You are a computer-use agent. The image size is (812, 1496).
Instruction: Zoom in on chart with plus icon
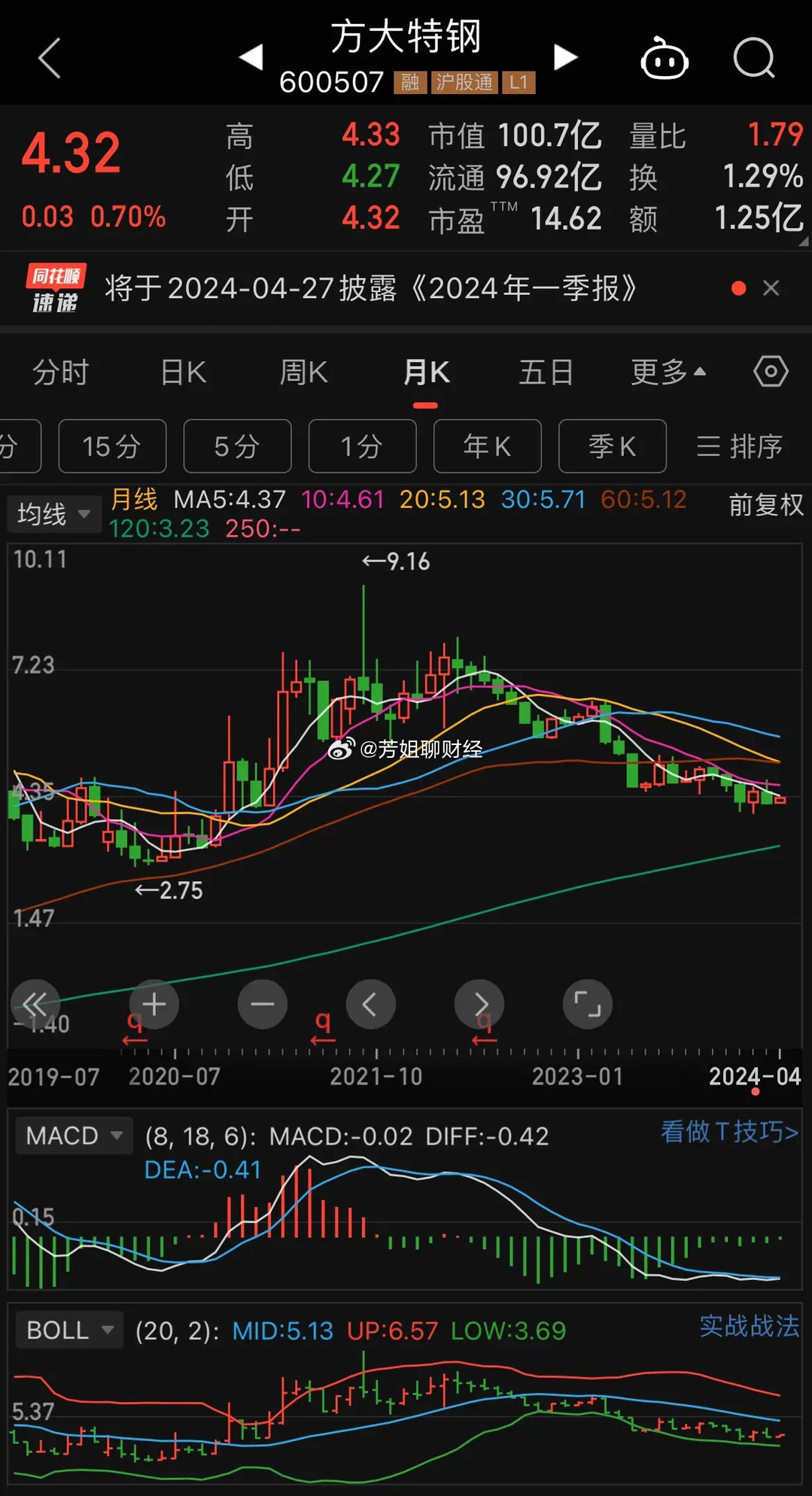click(154, 1004)
